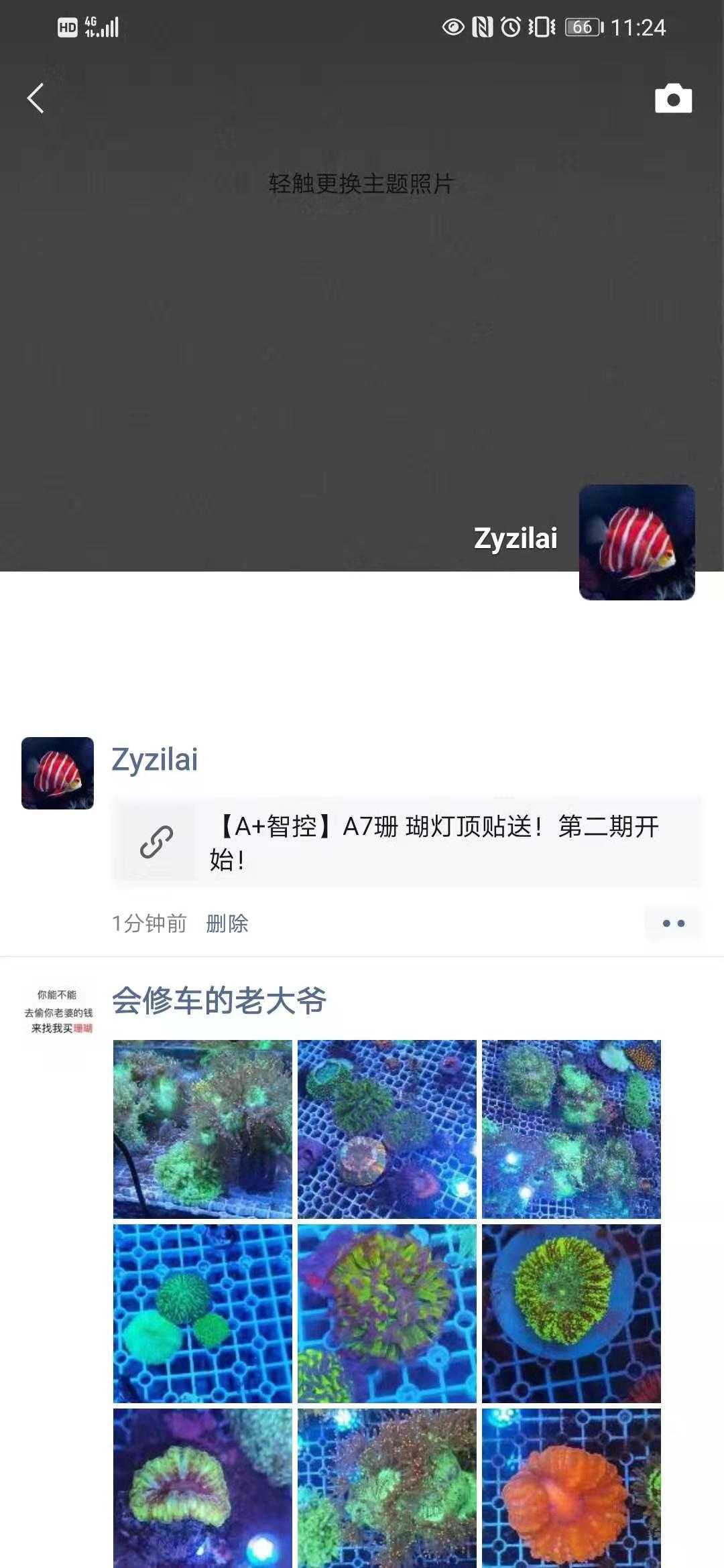This screenshot has height=1568, width=724.
Task: Open the Zyzilai profile name in the post
Action: tap(154, 760)
